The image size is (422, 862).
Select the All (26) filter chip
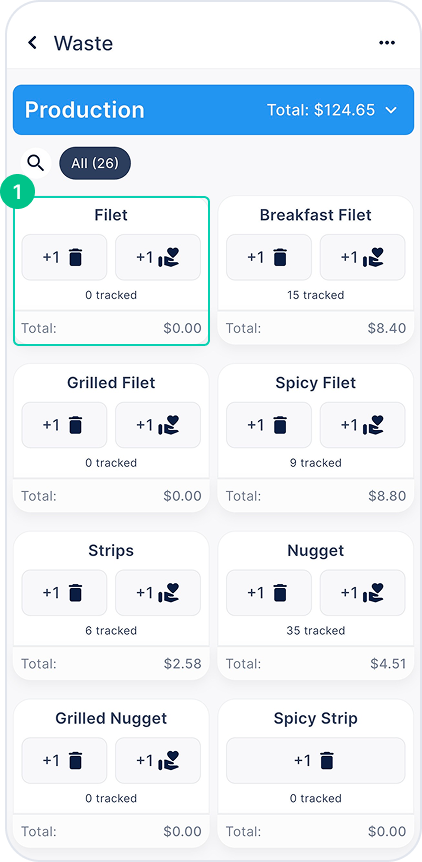(x=95, y=163)
